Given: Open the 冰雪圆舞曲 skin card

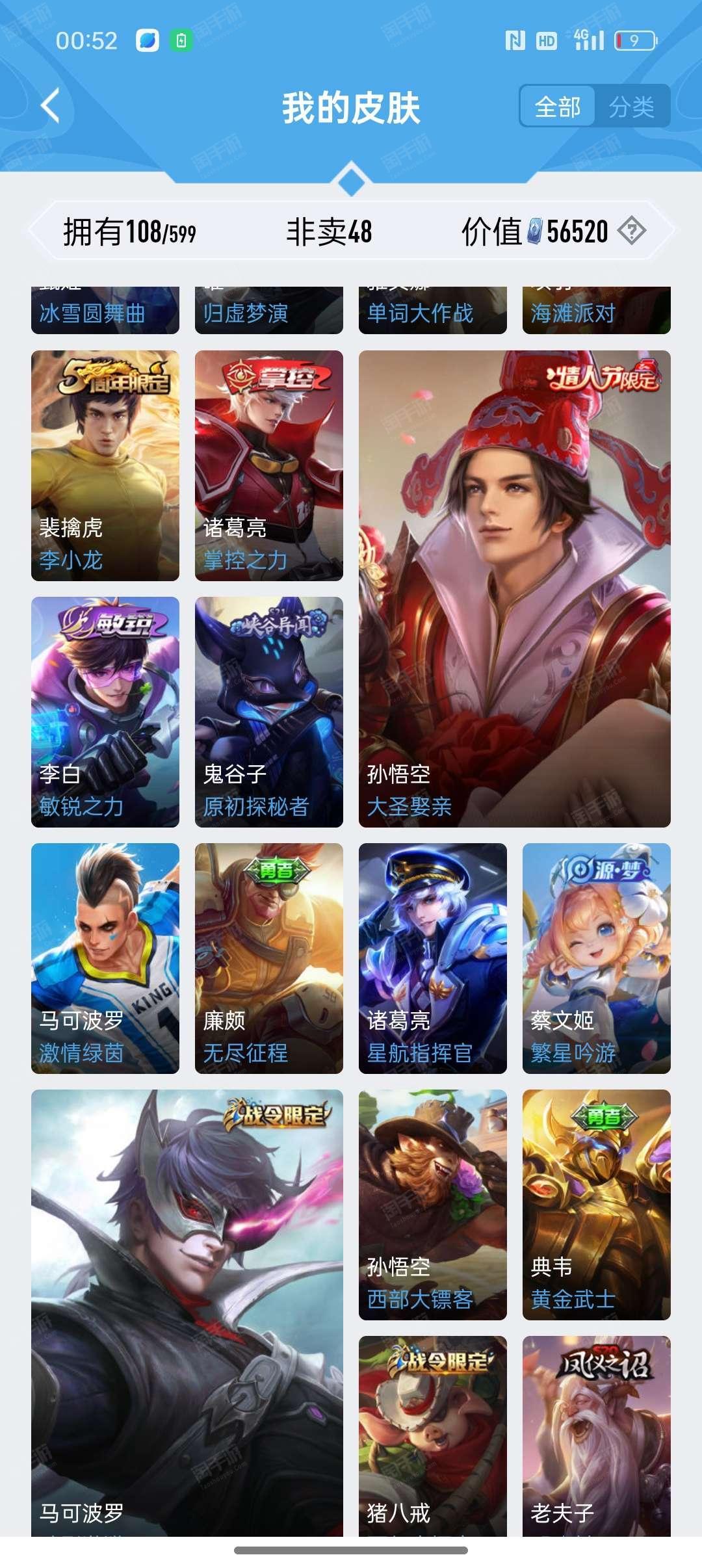Looking at the screenshot, I should [x=105, y=311].
